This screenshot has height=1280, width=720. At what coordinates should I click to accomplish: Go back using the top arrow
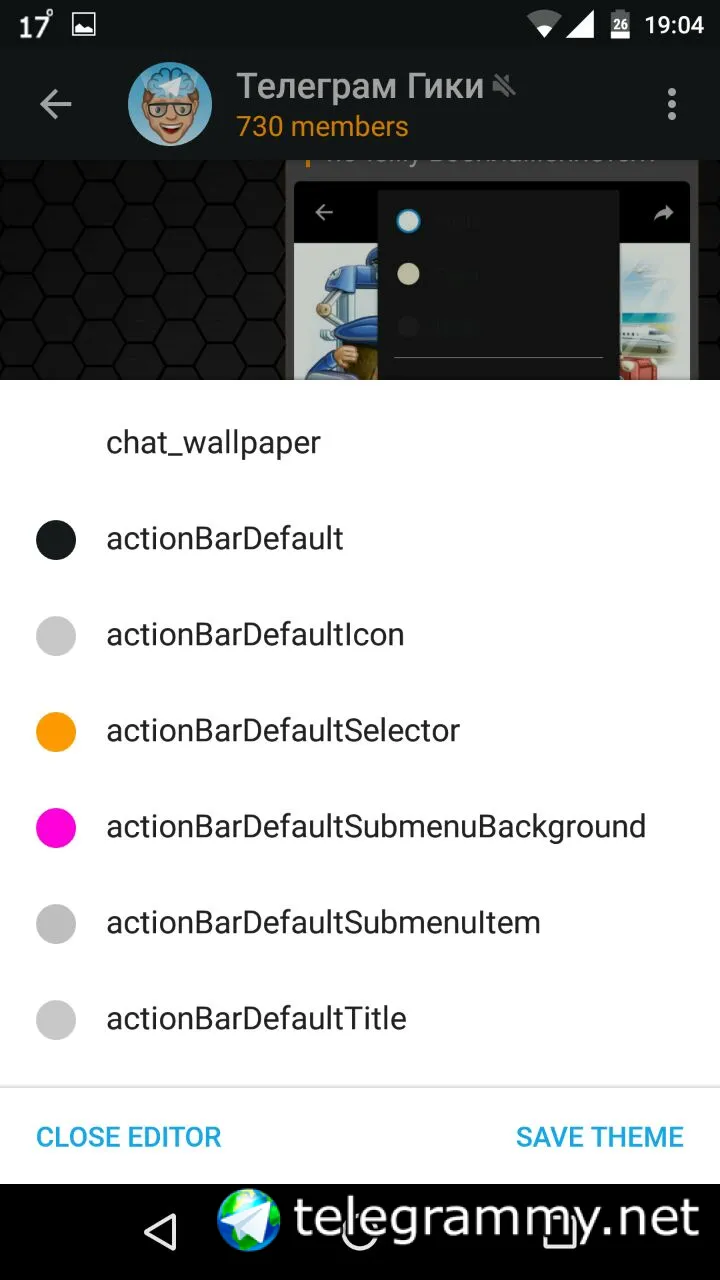[56, 104]
